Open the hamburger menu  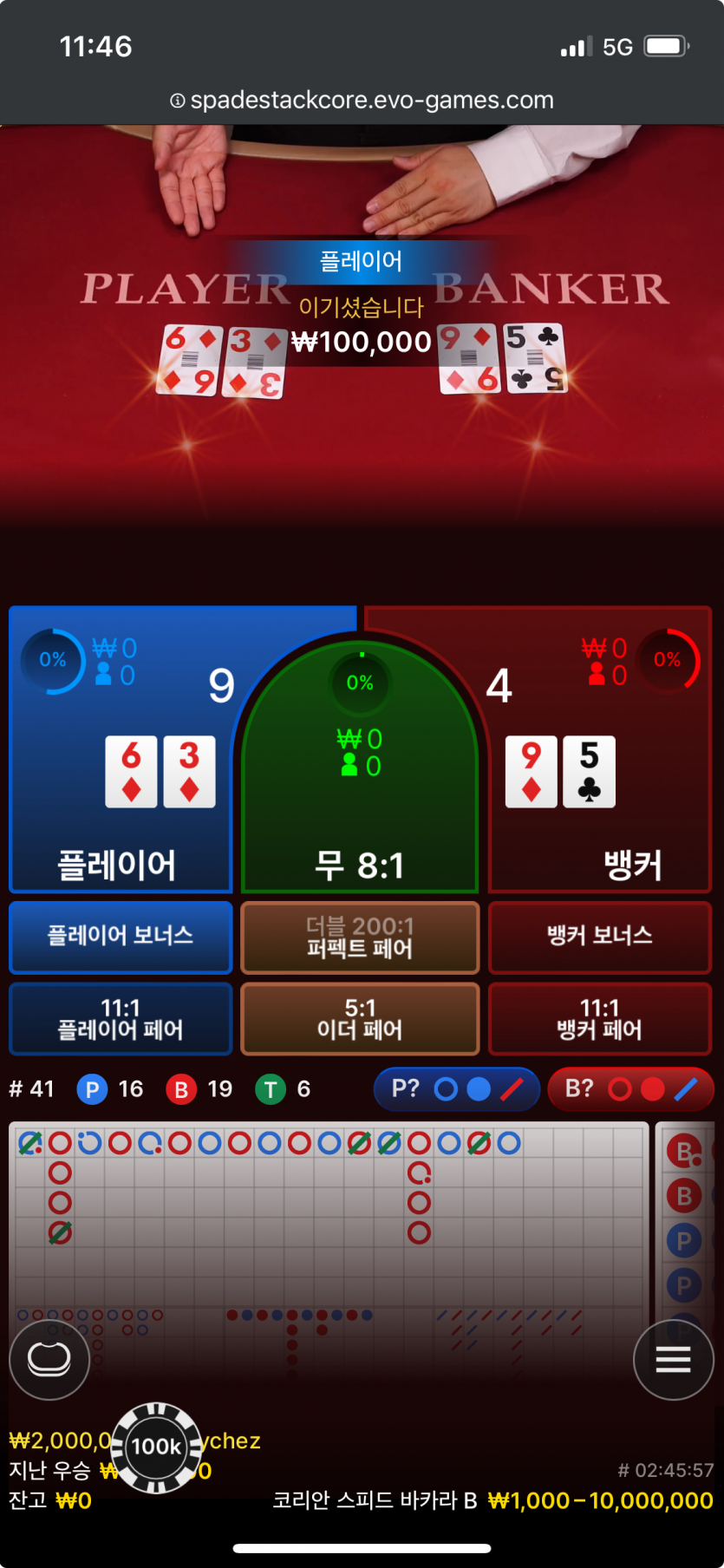(x=673, y=1359)
